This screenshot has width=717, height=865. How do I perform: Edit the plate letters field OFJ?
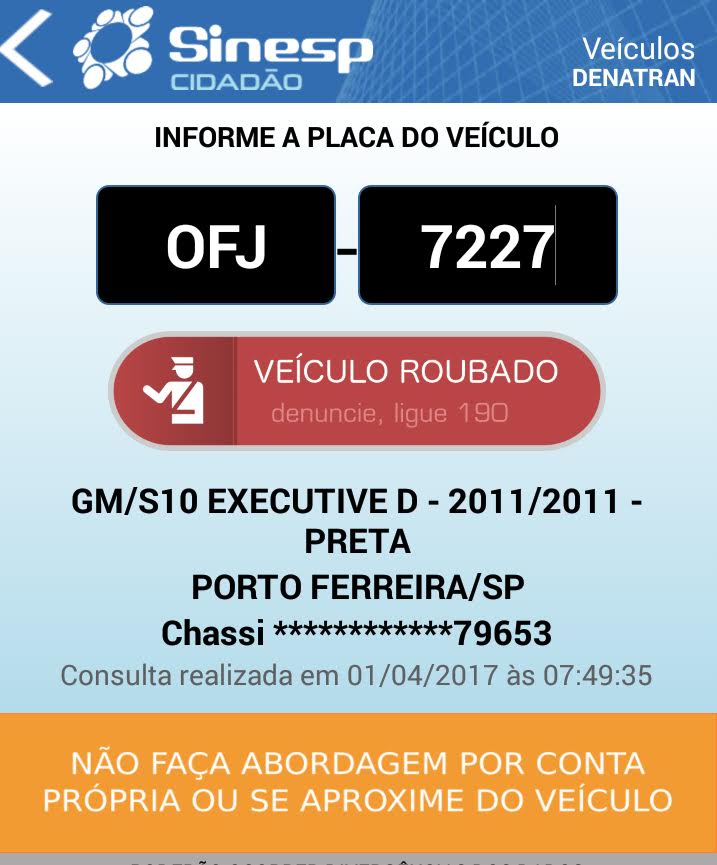[216, 245]
